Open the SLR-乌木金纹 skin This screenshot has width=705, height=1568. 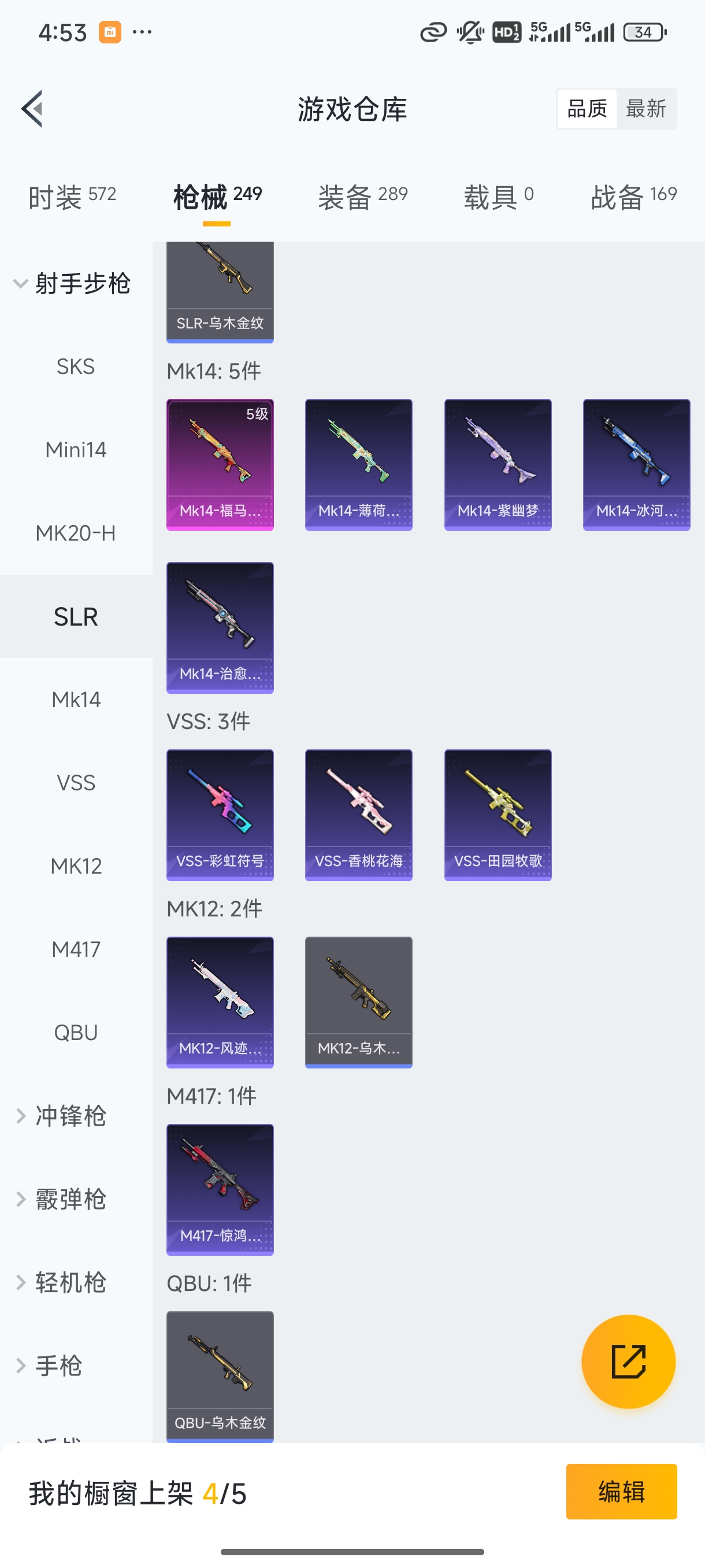[220, 292]
